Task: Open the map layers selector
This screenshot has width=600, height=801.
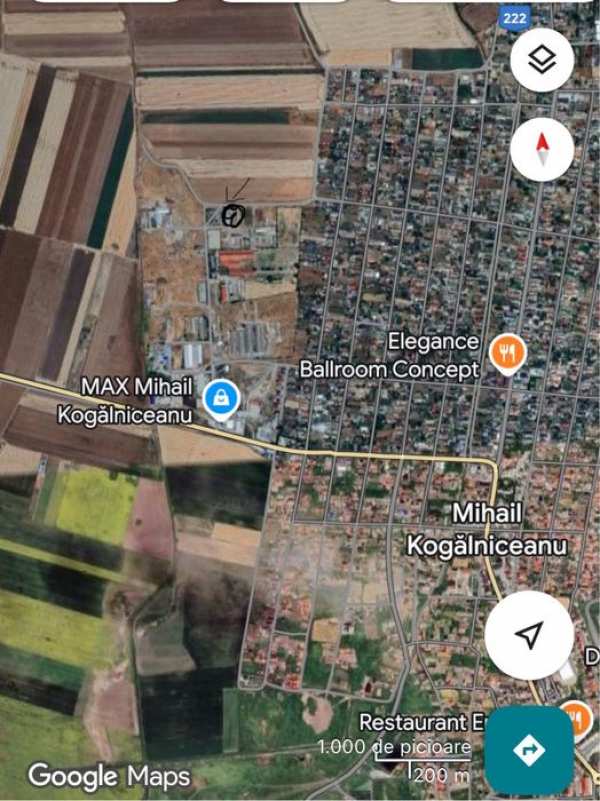Action: pos(541,60)
